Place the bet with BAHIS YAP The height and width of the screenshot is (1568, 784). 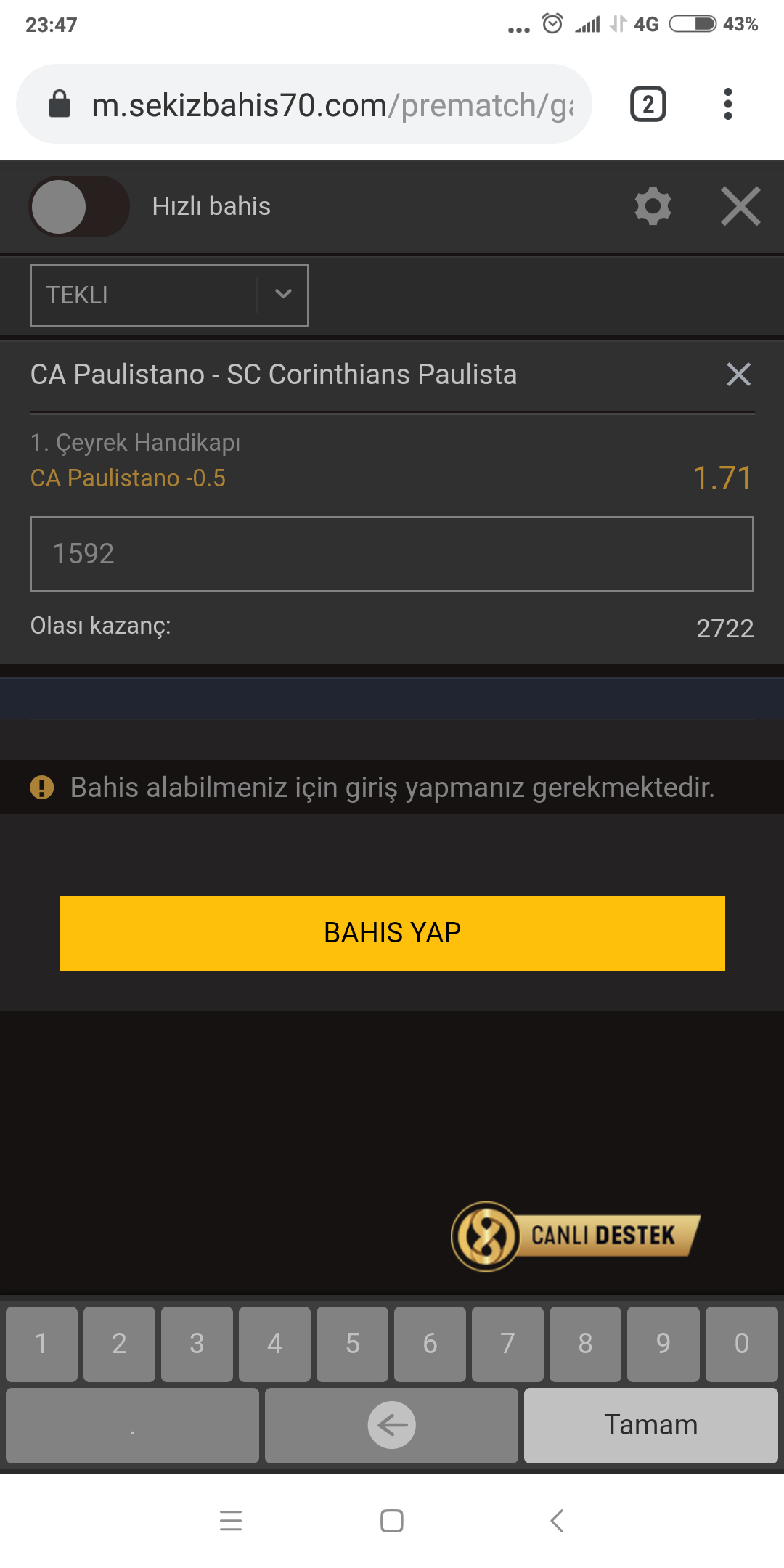[x=392, y=933]
